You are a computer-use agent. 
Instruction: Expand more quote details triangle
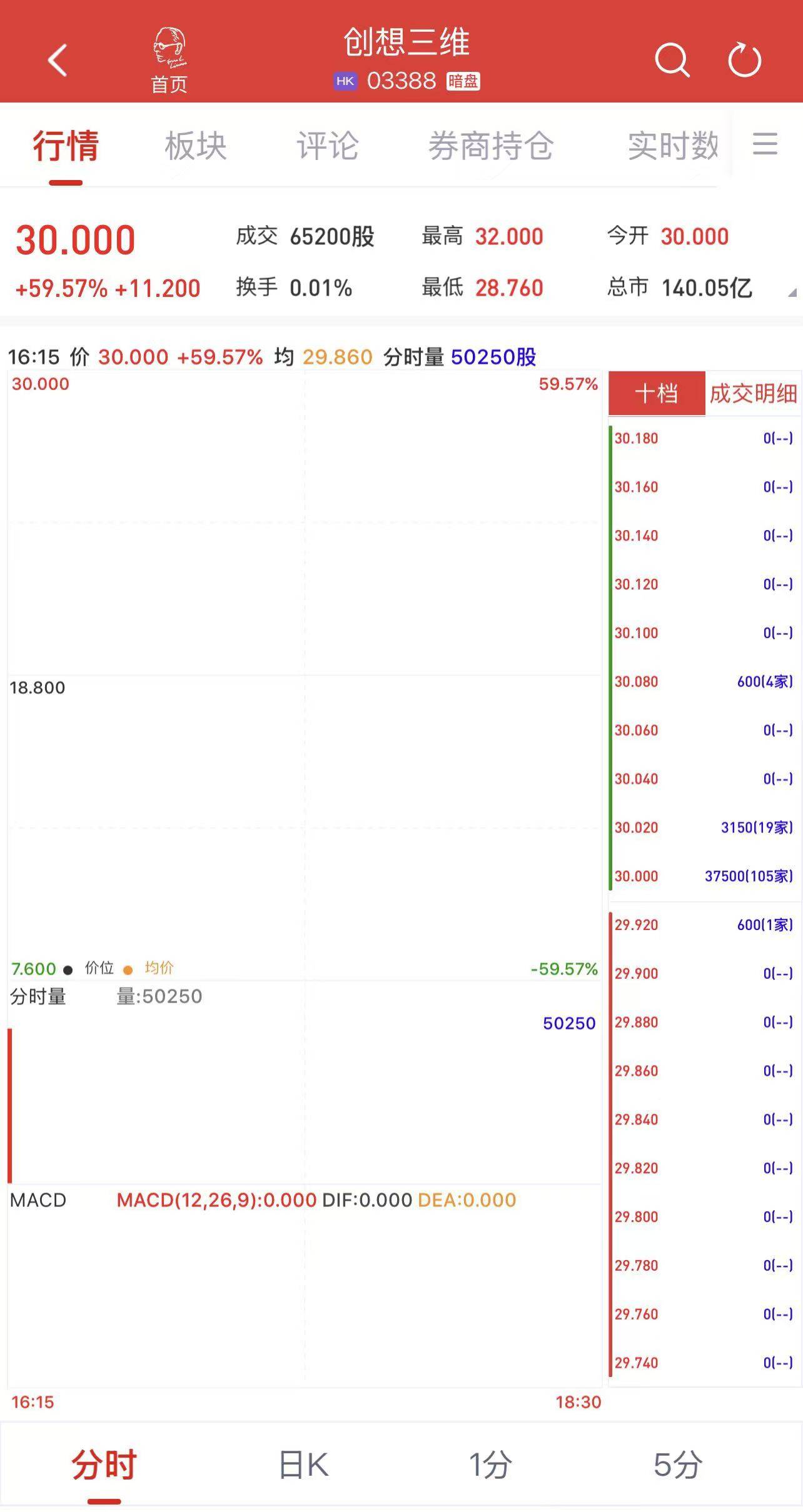click(x=792, y=292)
